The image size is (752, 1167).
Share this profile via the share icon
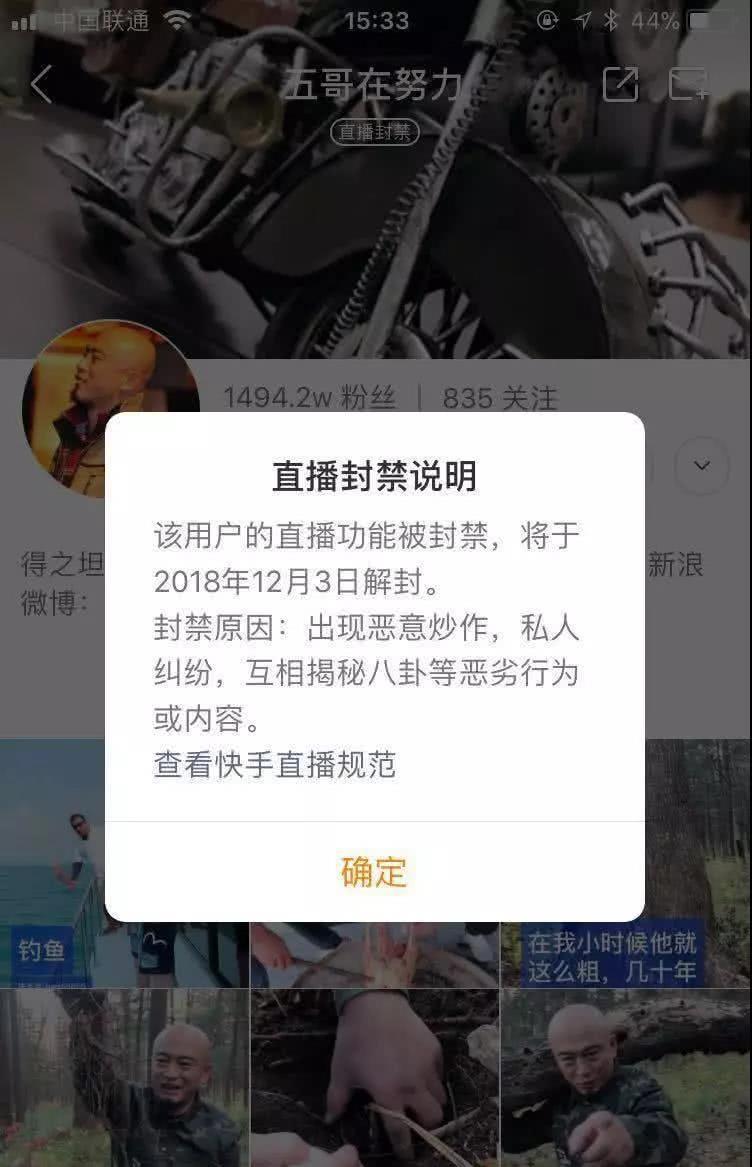point(620,85)
